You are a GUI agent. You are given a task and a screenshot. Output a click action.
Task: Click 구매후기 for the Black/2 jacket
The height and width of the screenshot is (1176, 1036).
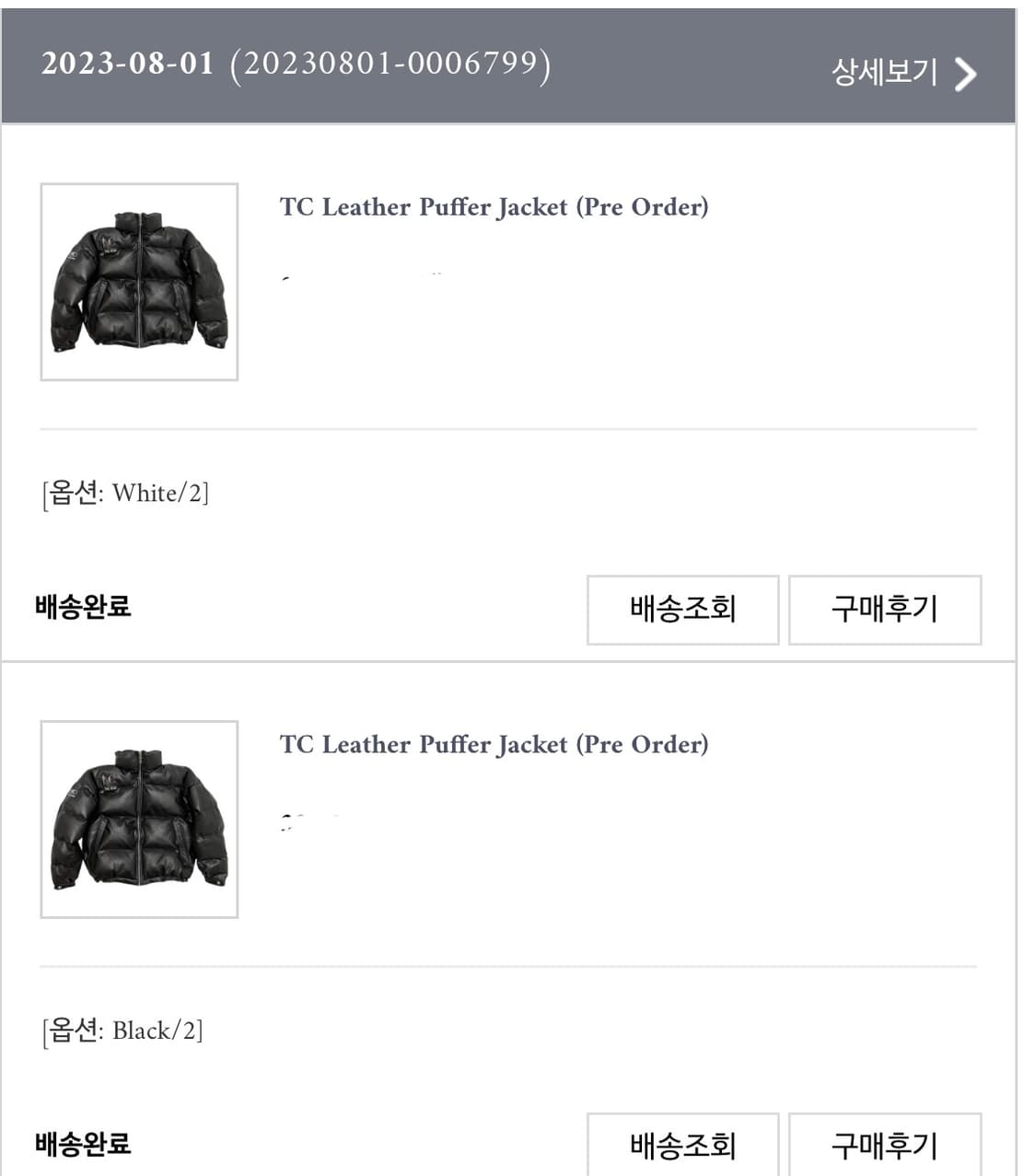[x=884, y=1145]
